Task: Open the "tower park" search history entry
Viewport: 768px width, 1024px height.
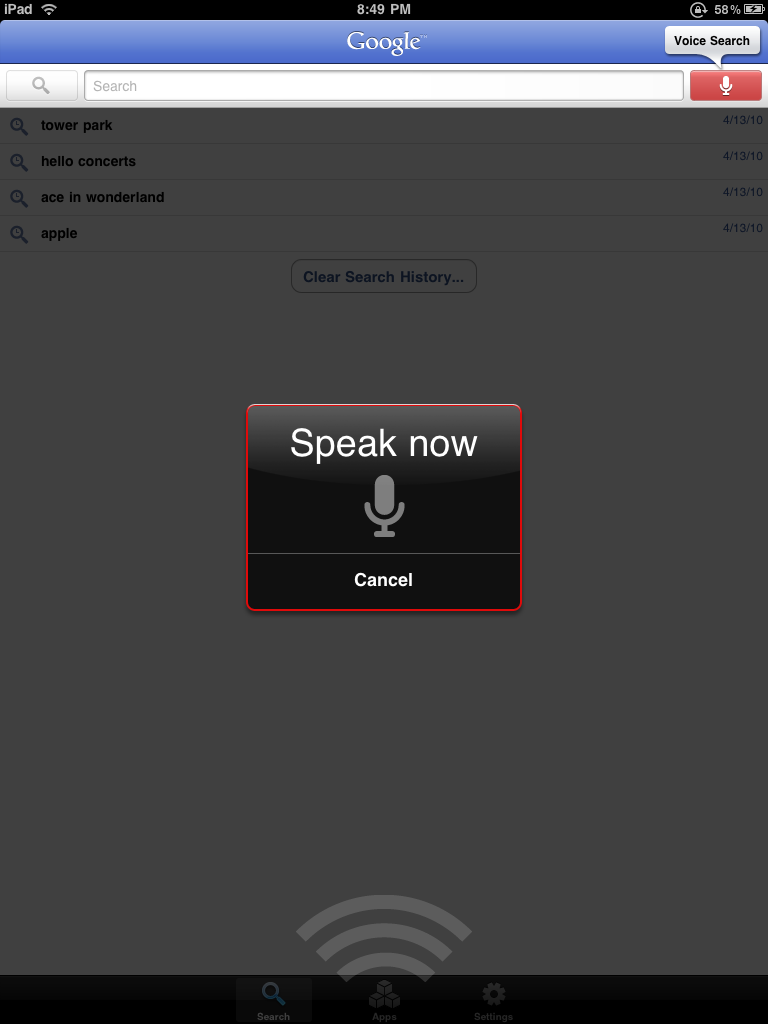Action: pos(77,126)
